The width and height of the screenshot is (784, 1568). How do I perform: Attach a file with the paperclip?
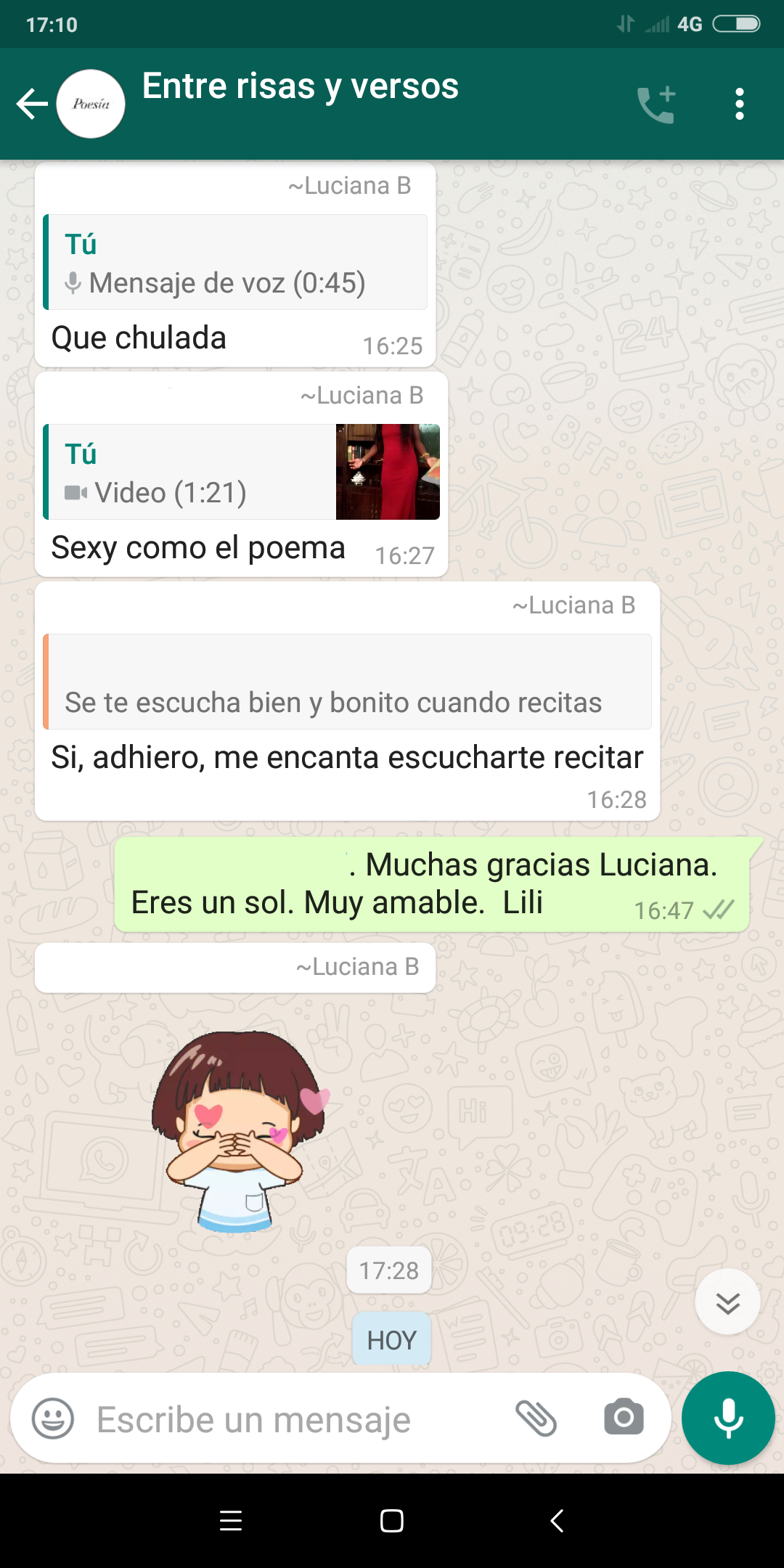(x=536, y=1418)
